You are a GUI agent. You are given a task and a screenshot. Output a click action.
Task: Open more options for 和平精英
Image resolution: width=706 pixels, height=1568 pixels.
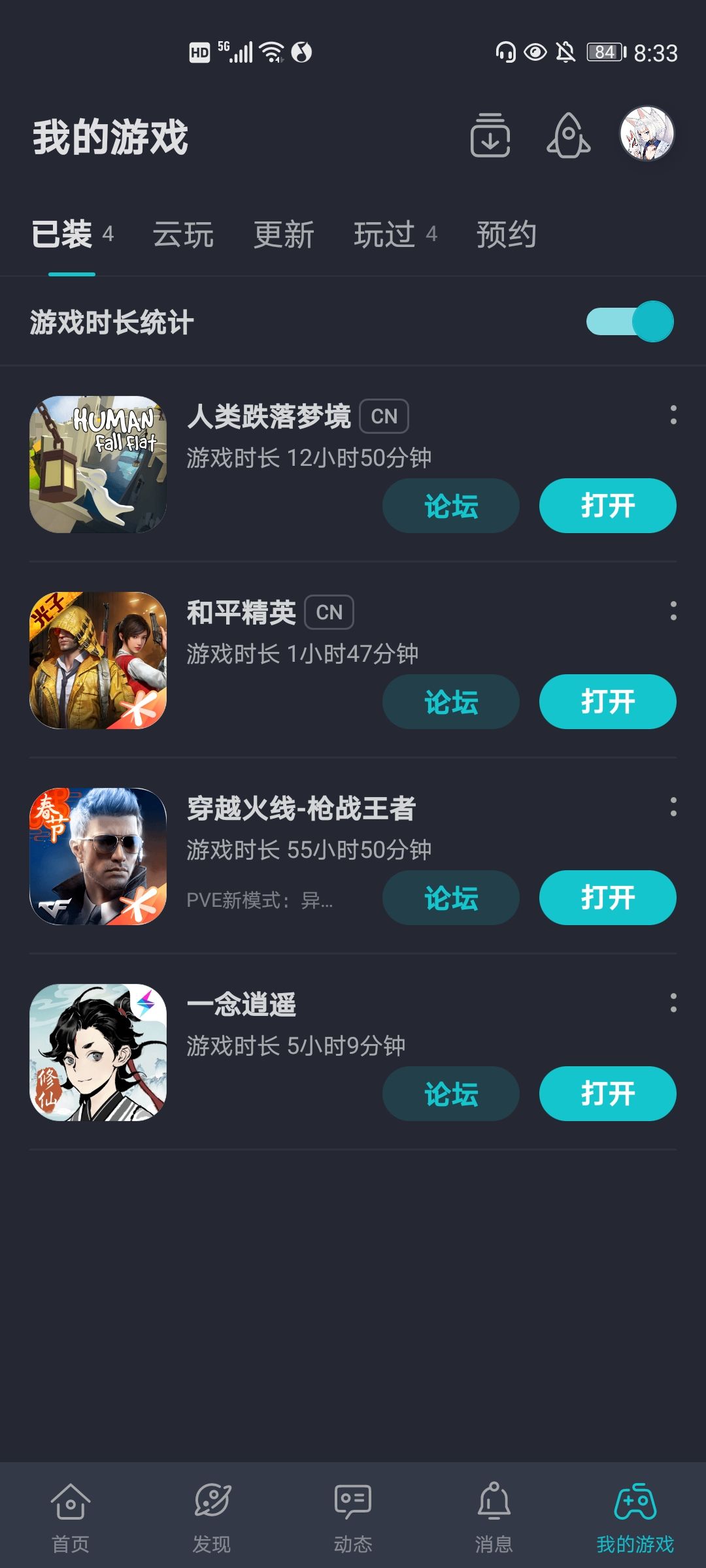coord(673,611)
